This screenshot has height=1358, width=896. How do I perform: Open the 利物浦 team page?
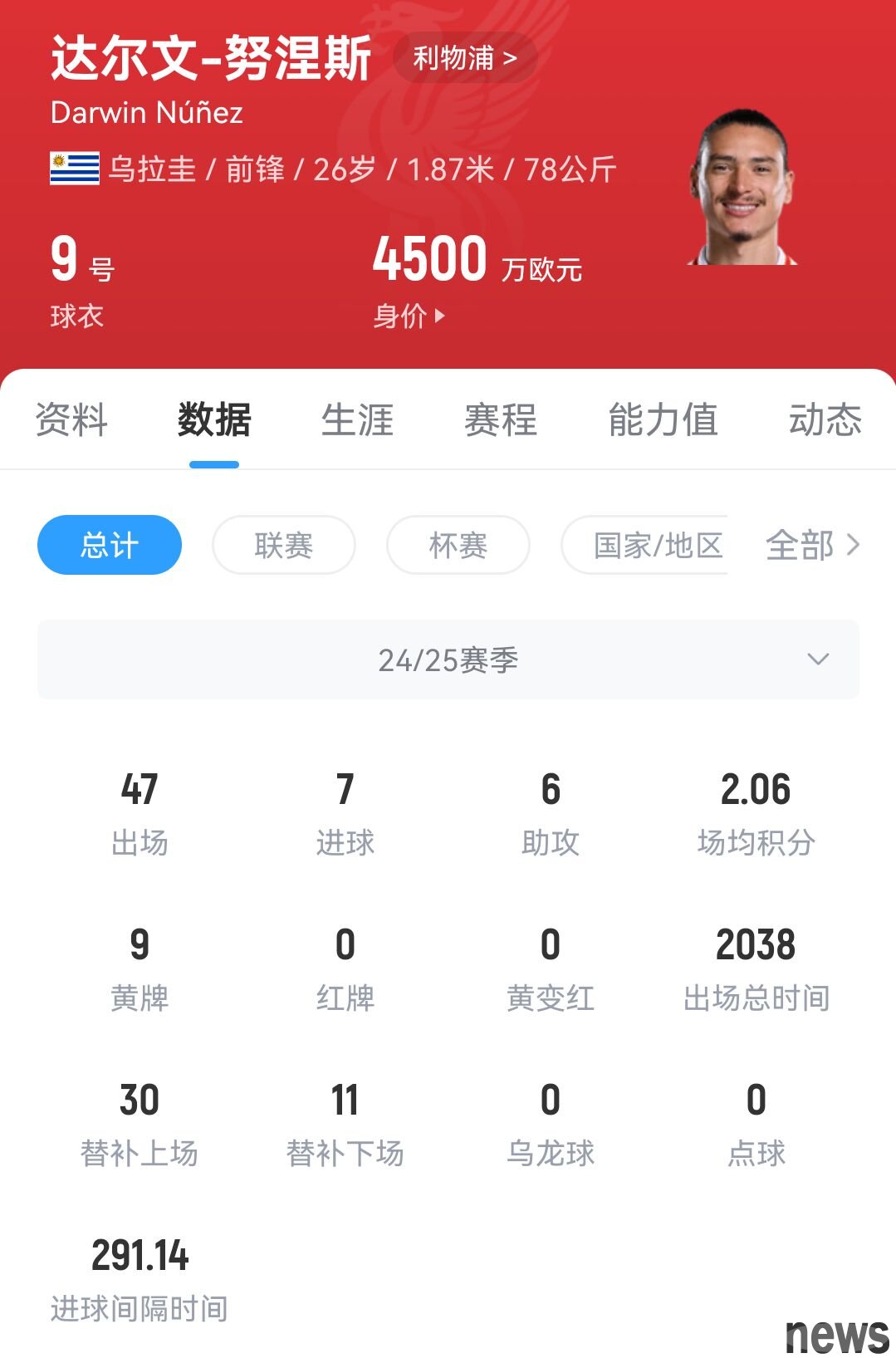[465, 58]
